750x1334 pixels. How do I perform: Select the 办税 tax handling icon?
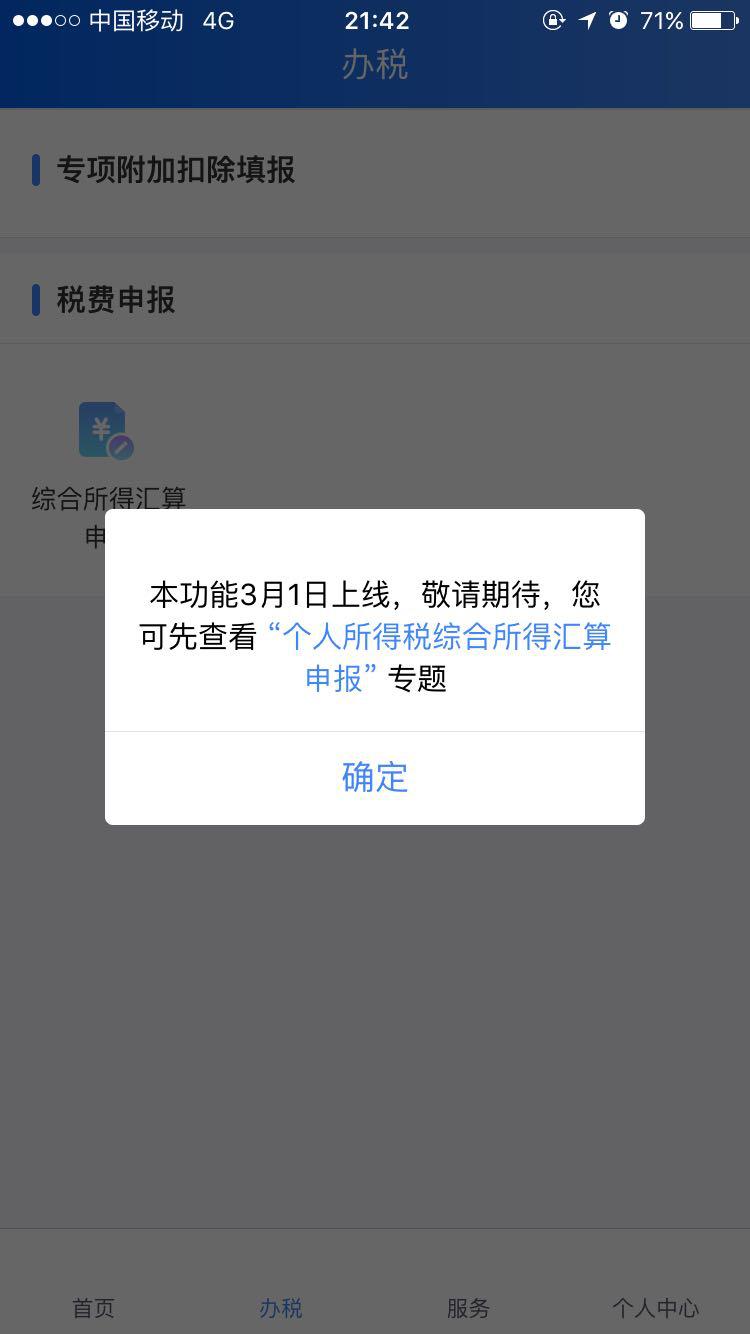click(x=280, y=1308)
